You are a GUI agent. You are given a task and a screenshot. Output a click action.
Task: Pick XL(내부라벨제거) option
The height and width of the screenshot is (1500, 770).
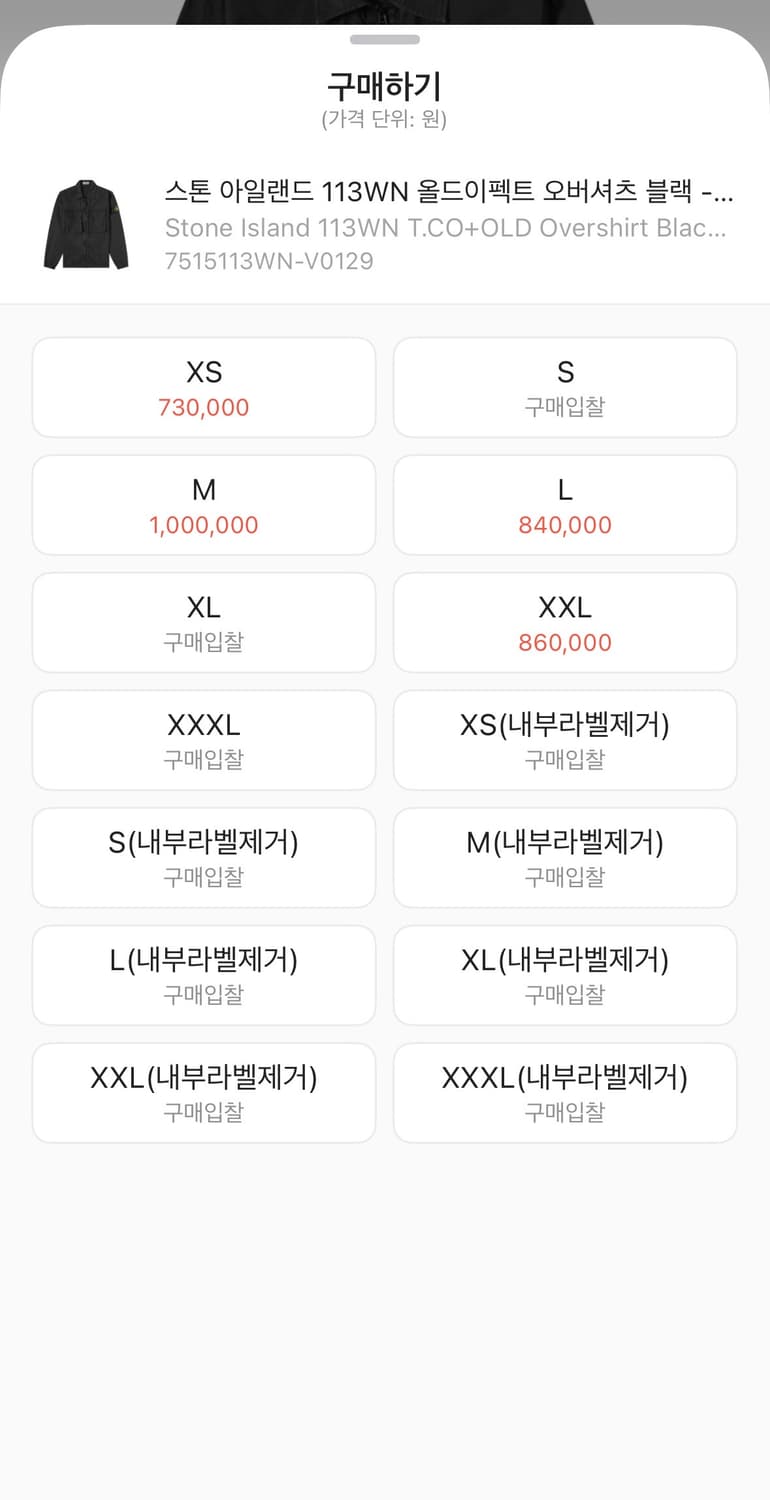(565, 975)
